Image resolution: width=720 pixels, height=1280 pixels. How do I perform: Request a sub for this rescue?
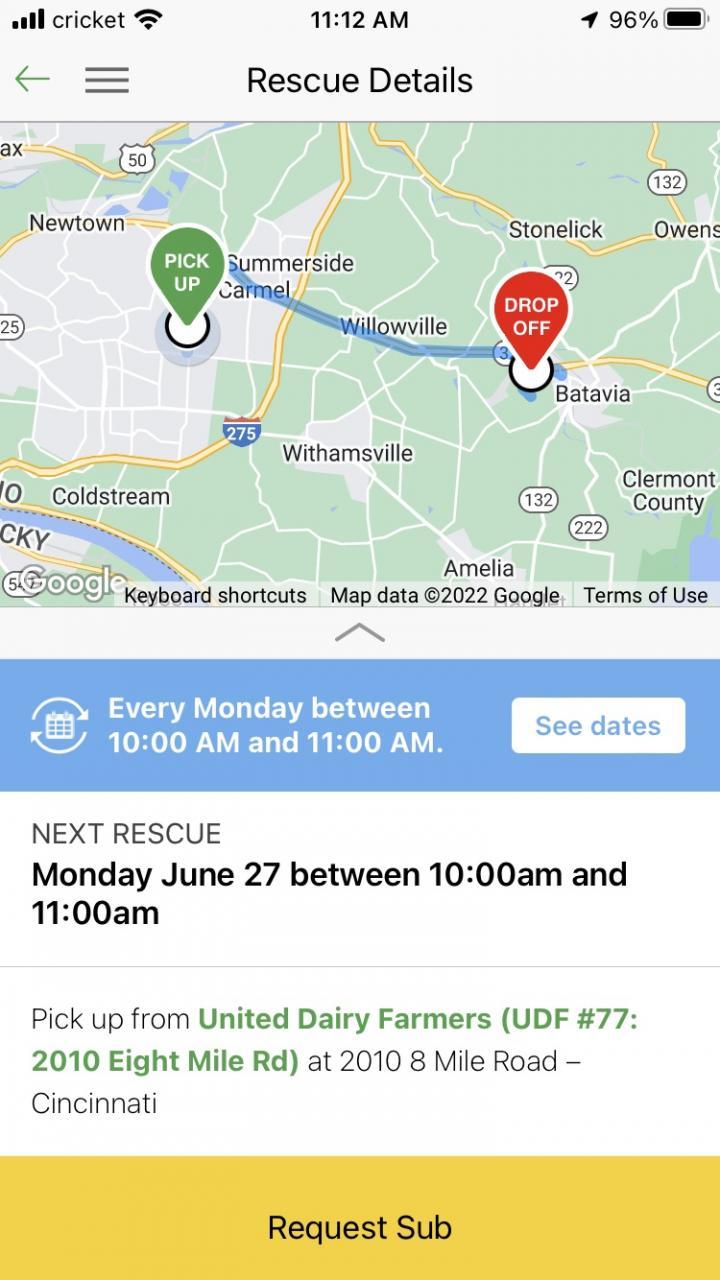tap(360, 1227)
